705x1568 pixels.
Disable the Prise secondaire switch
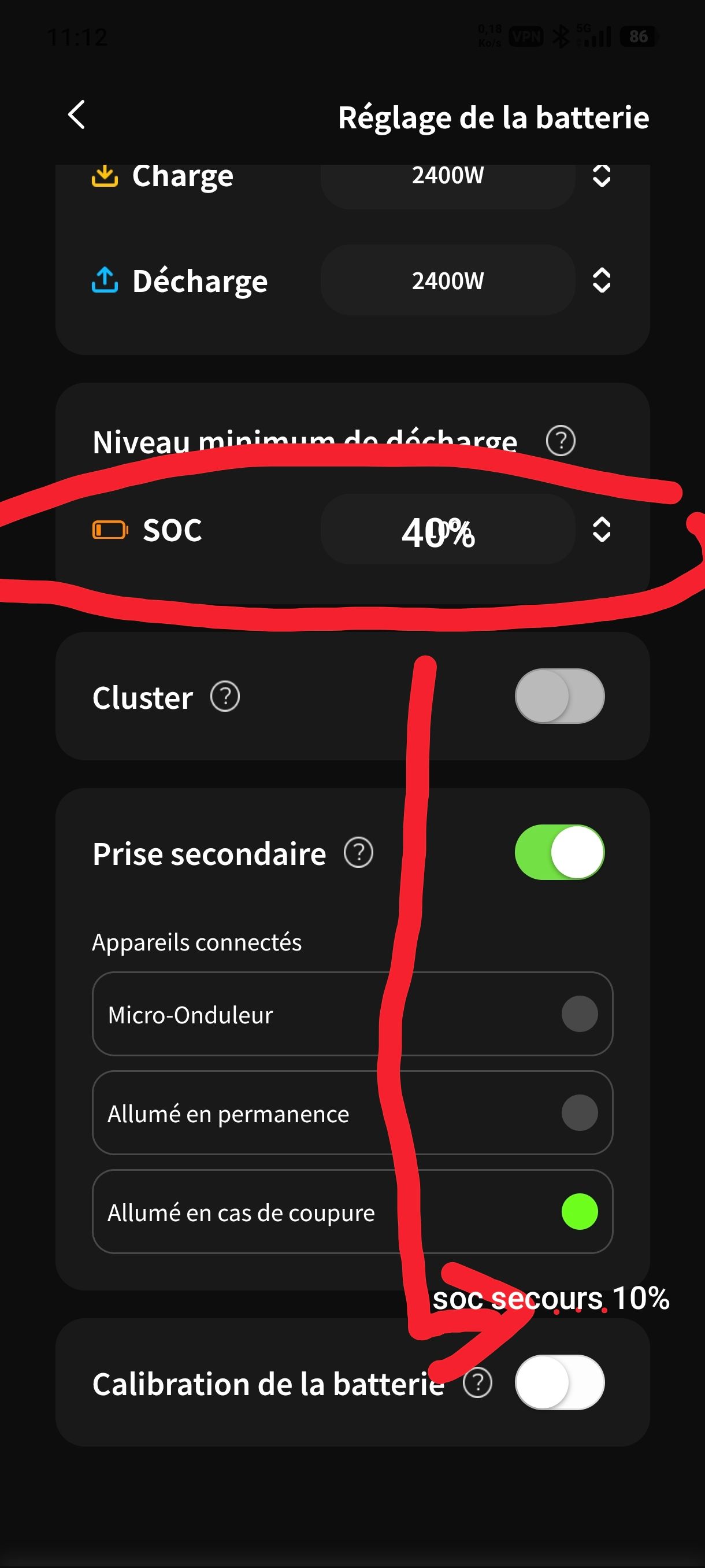tap(559, 852)
